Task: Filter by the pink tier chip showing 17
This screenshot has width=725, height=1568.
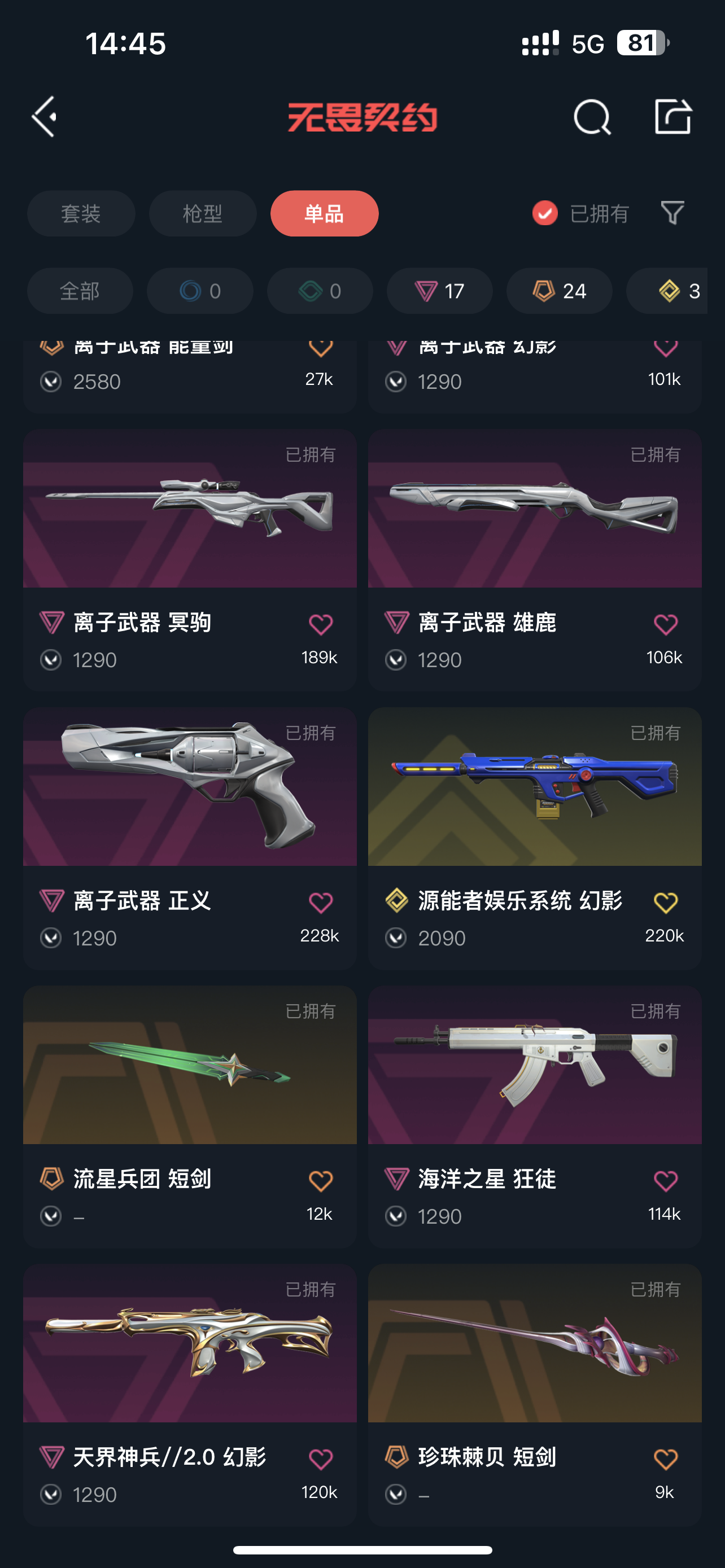Action: coord(439,291)
